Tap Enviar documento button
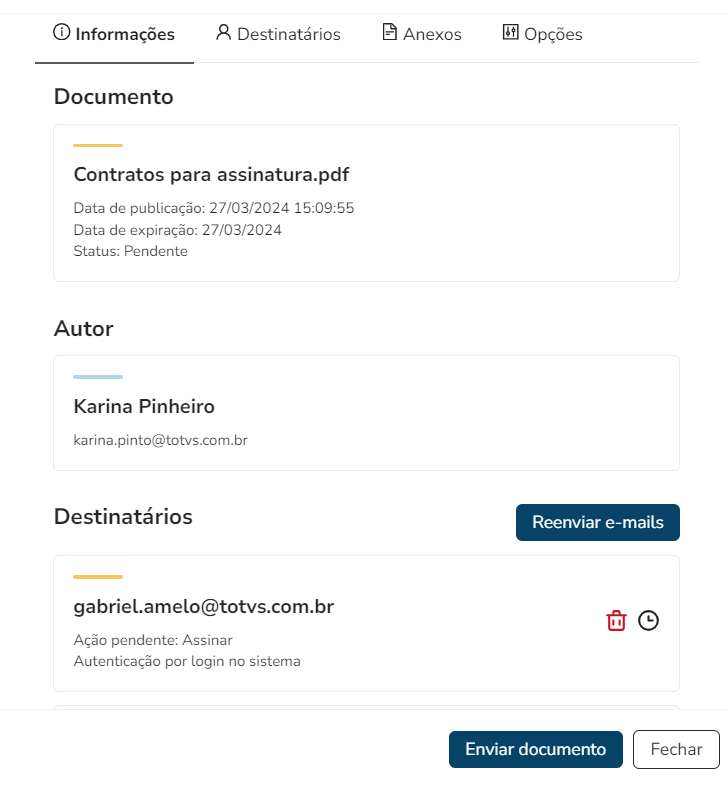Viewport: 728px width, 786px height. click(536, 749)
